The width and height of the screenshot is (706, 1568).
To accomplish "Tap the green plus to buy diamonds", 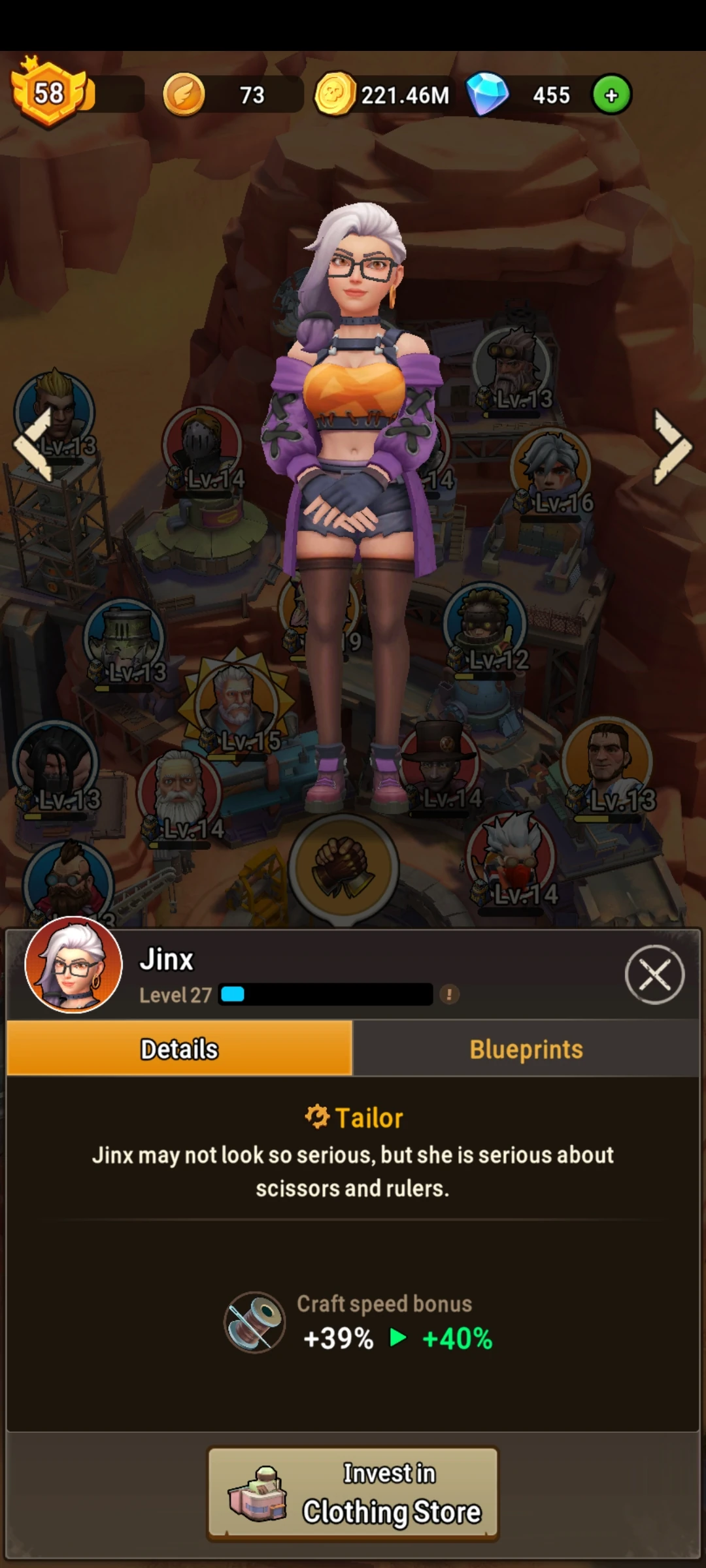I will pos(611,95).
